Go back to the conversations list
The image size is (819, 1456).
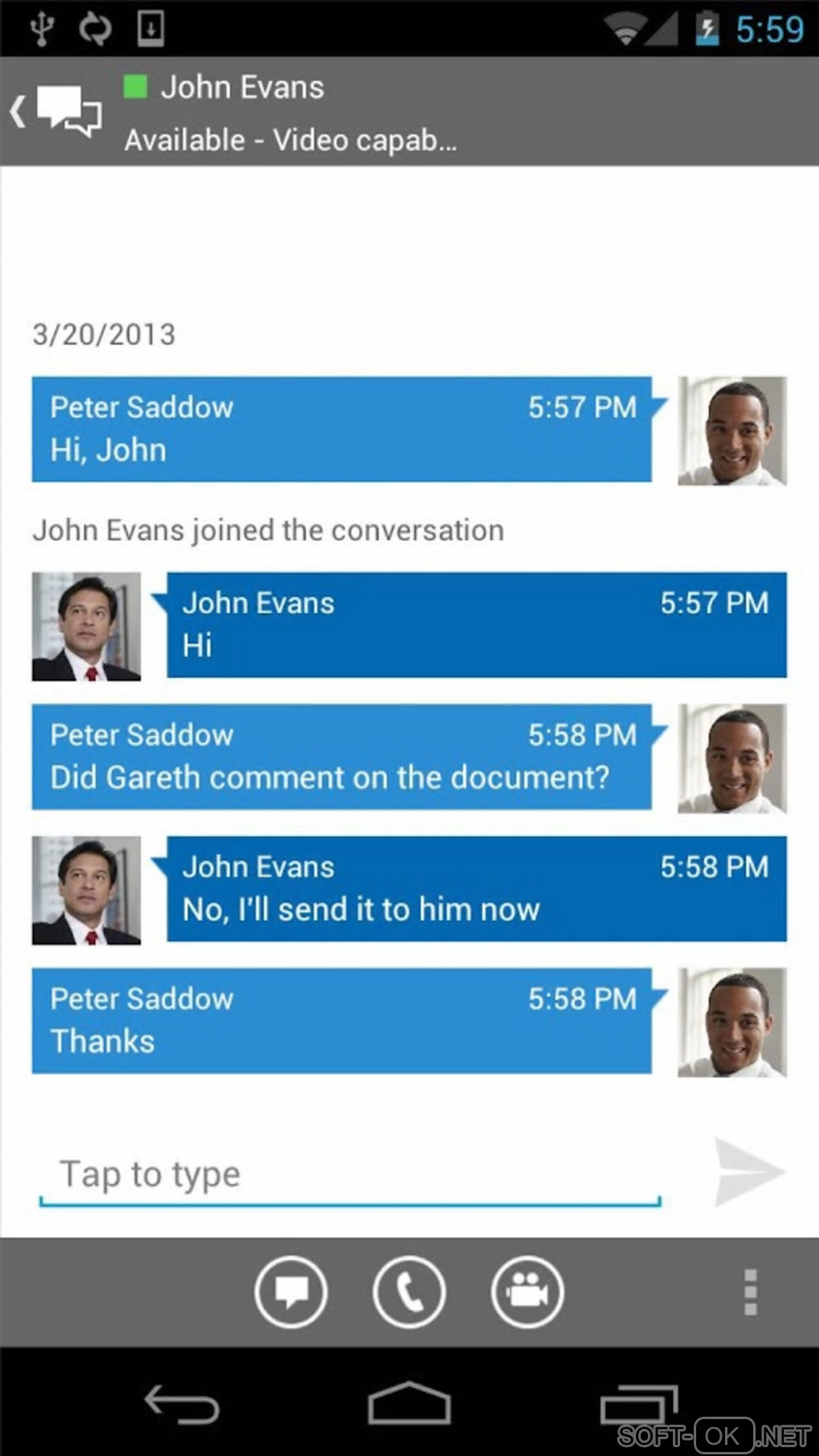point(56,111)
